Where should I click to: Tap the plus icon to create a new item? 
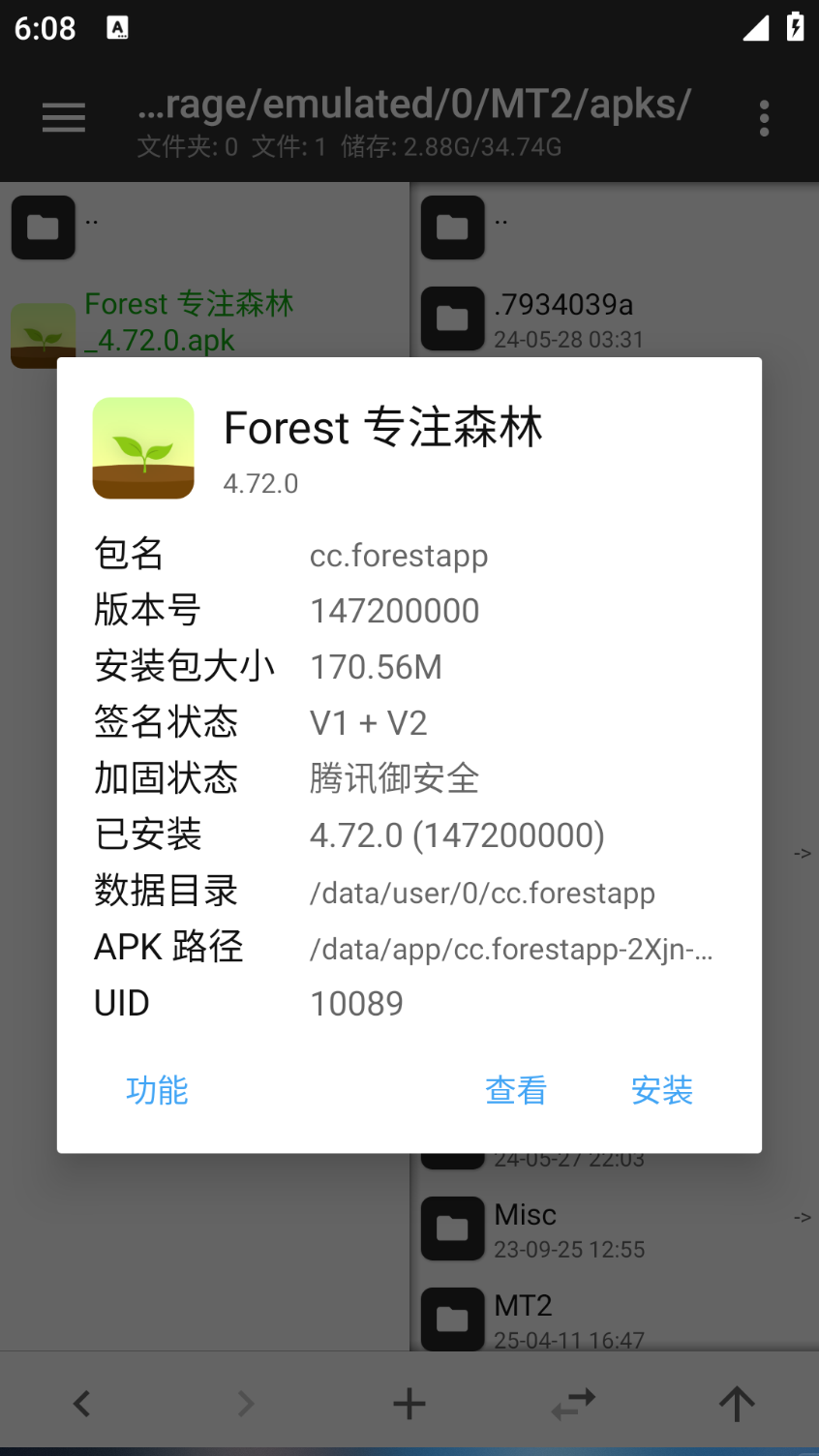[409, 1404]
